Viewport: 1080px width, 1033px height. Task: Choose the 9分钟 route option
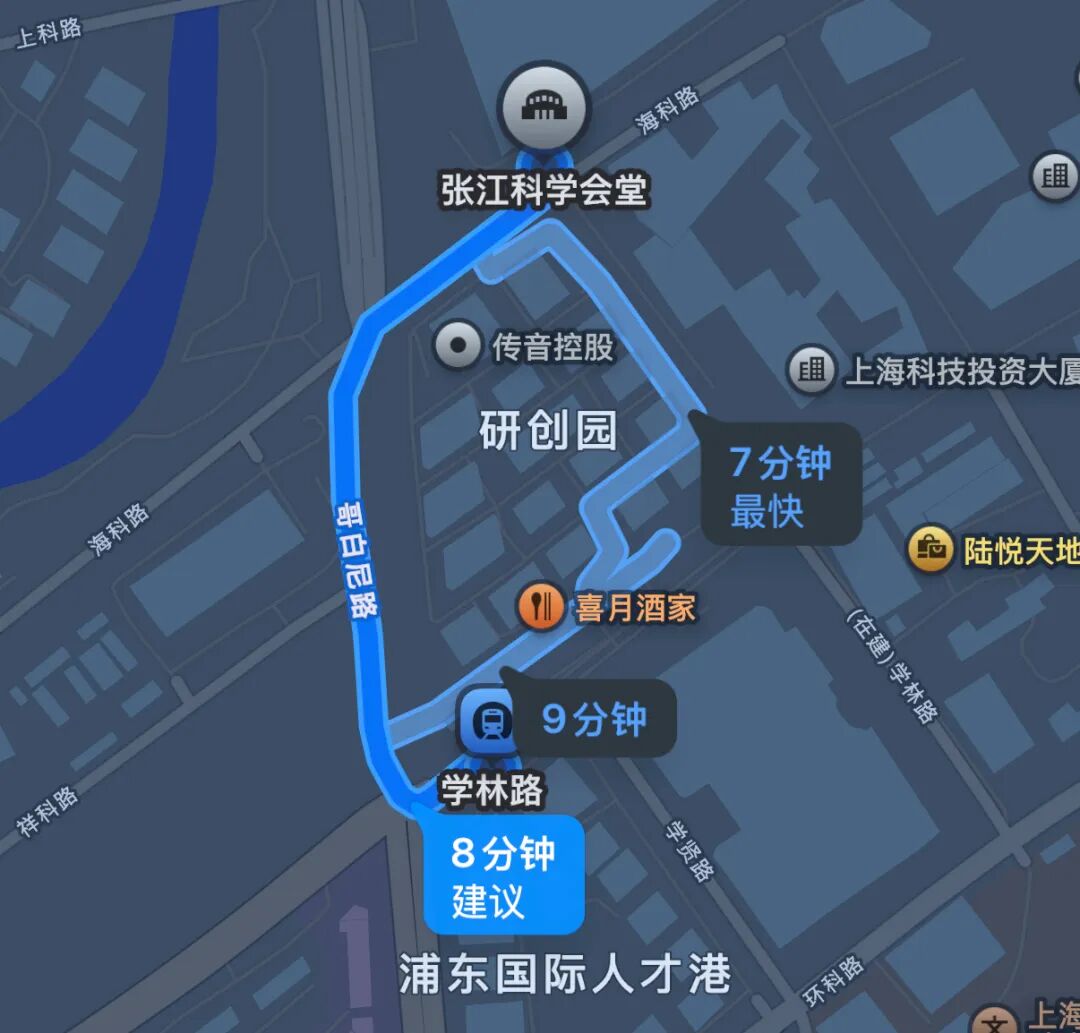pyautogui.click(x=594, y=719)
